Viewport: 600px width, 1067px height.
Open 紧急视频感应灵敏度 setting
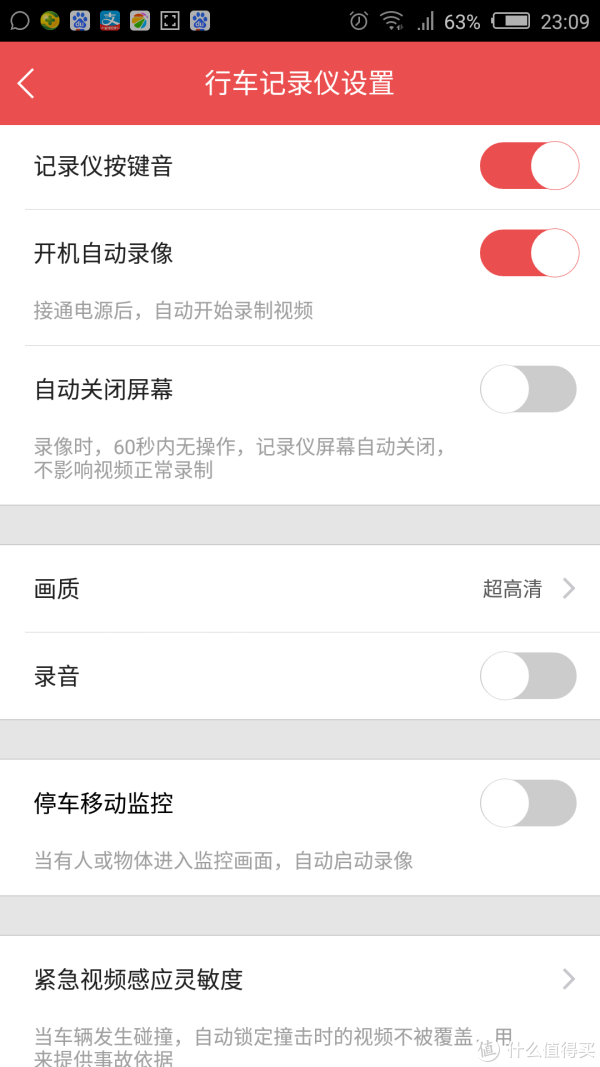[300, 980]
